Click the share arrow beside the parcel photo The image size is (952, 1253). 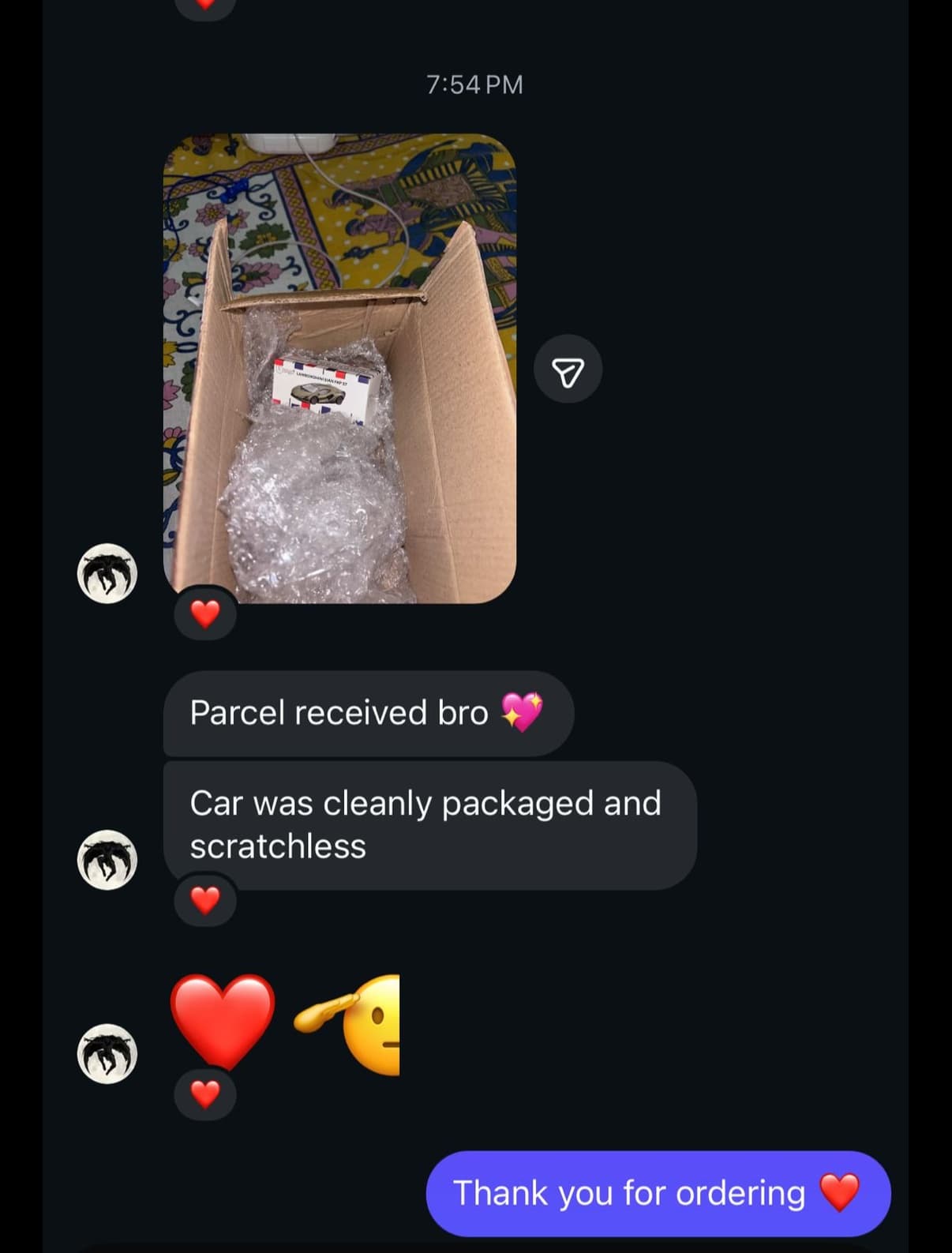coord(568,368)
